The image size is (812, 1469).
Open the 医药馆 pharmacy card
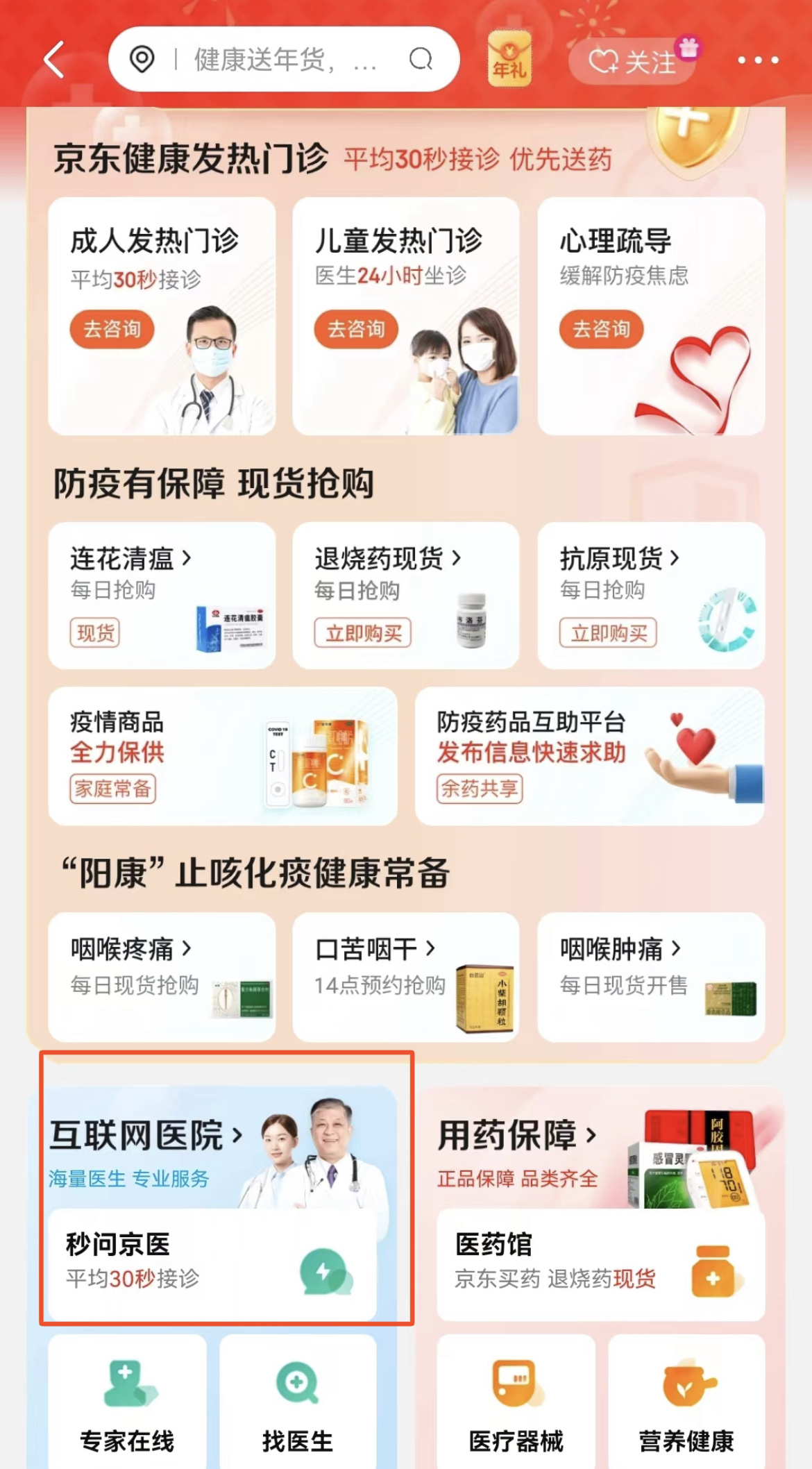point(600,1263)
